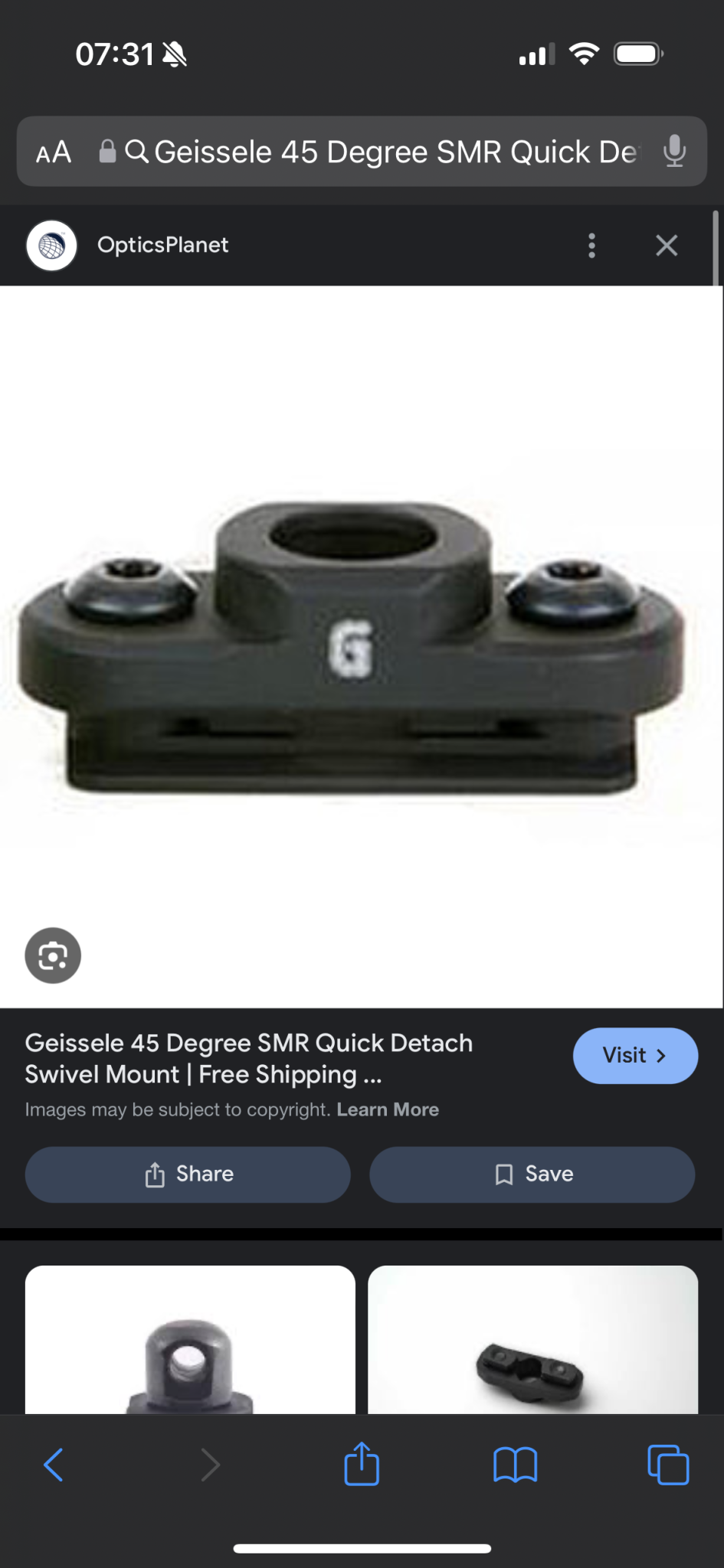
Task: Share this image result
Action: tap(188, 1174)
